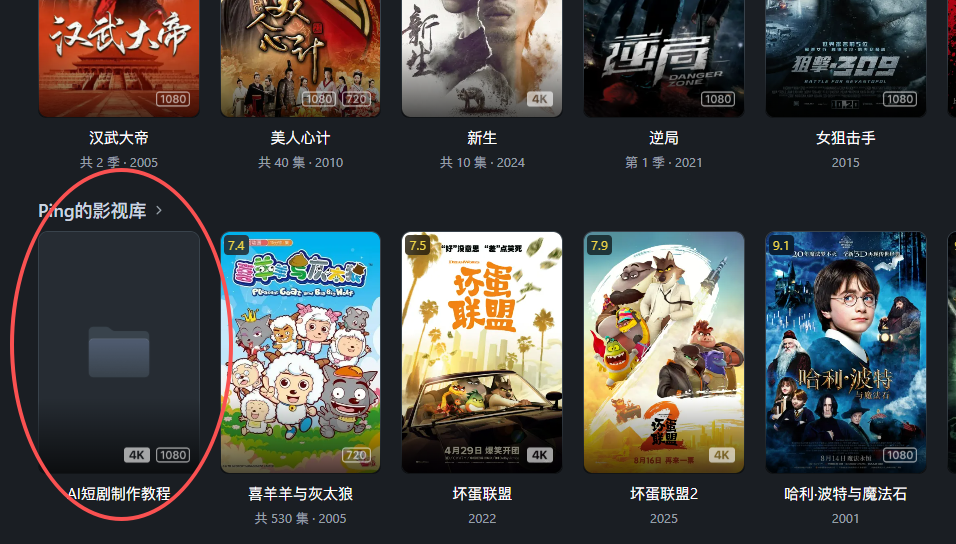
Task: Open the 哈利·波特与魔法石 poster
Action: coord(845,352)
